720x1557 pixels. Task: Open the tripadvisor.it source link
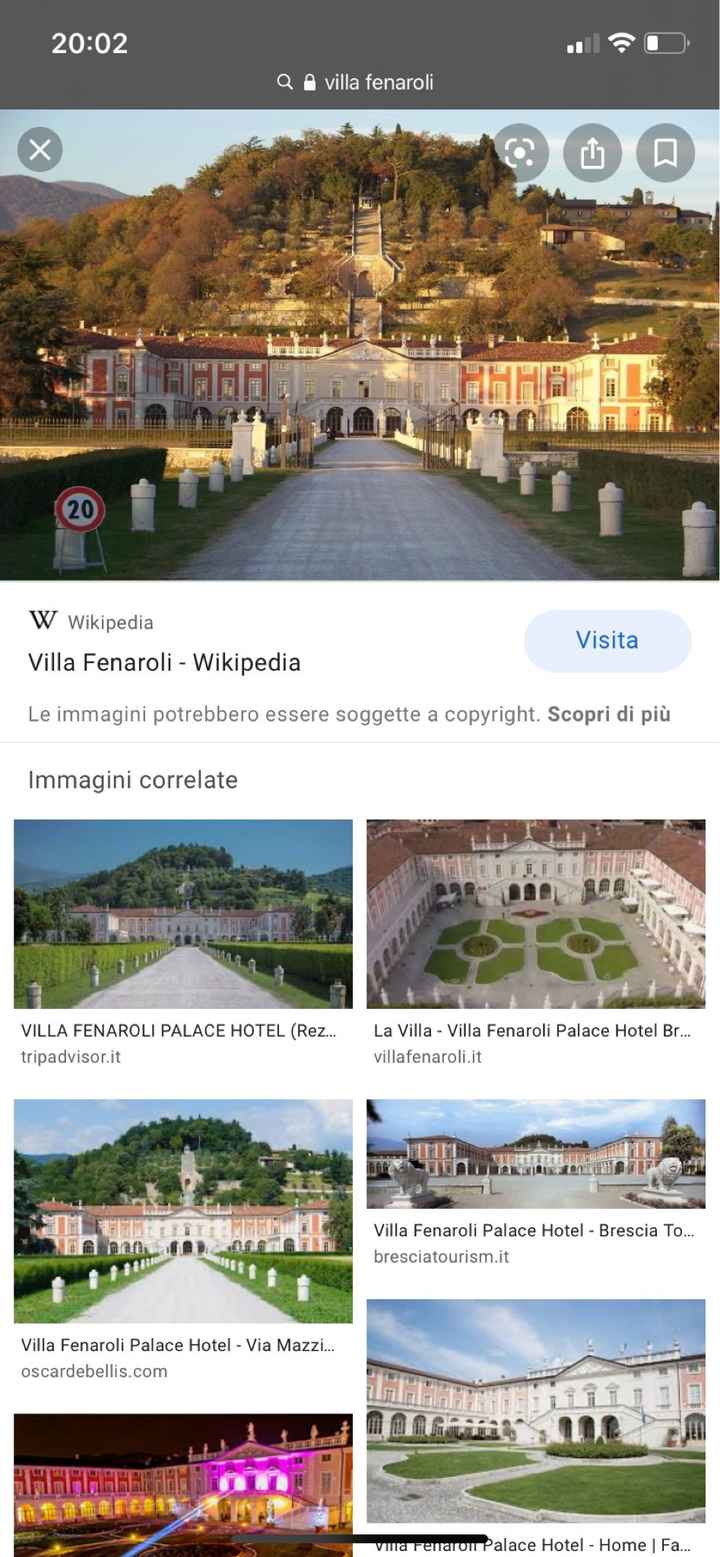(70, 1056)
